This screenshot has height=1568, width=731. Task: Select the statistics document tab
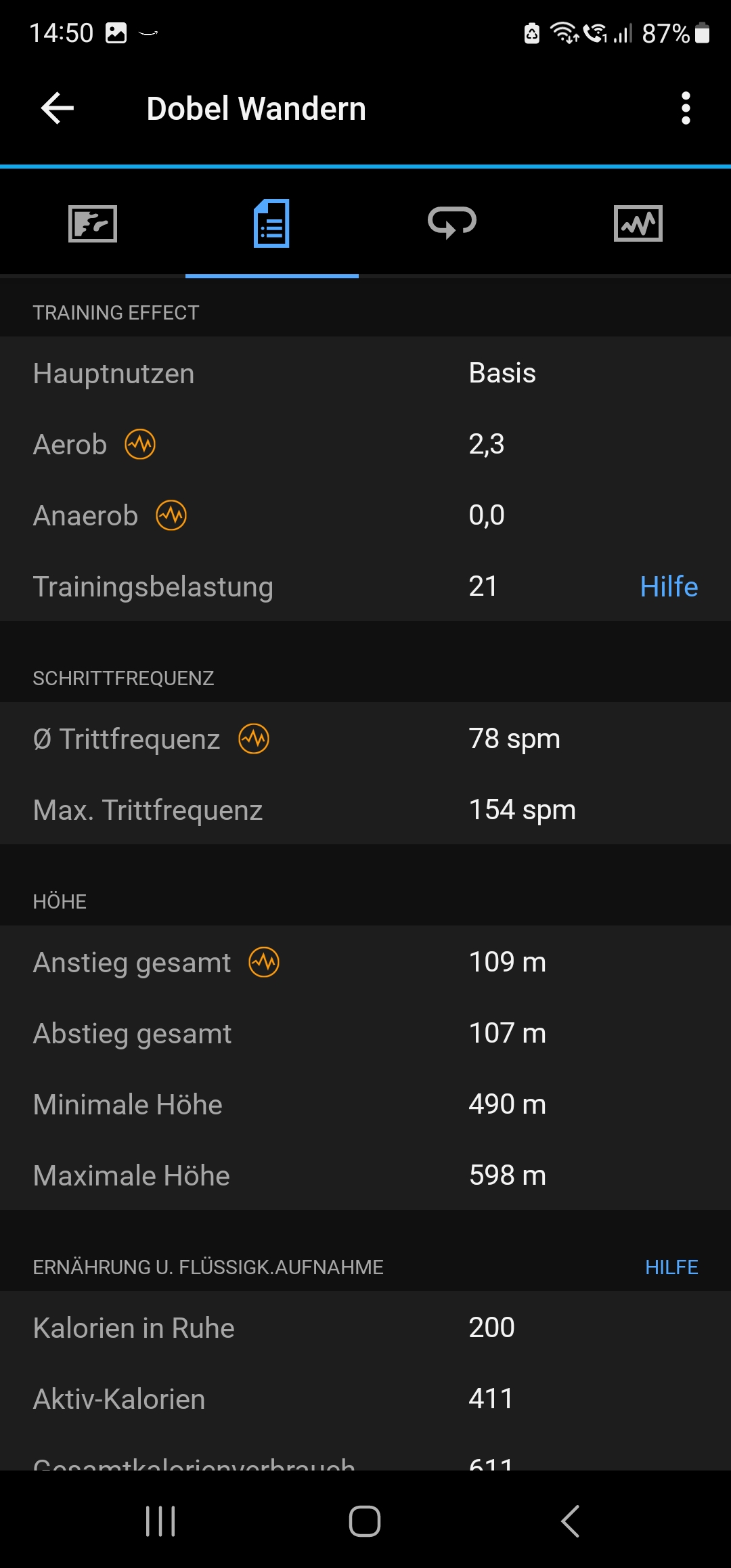pyautogui.click(x=271, y=223)
